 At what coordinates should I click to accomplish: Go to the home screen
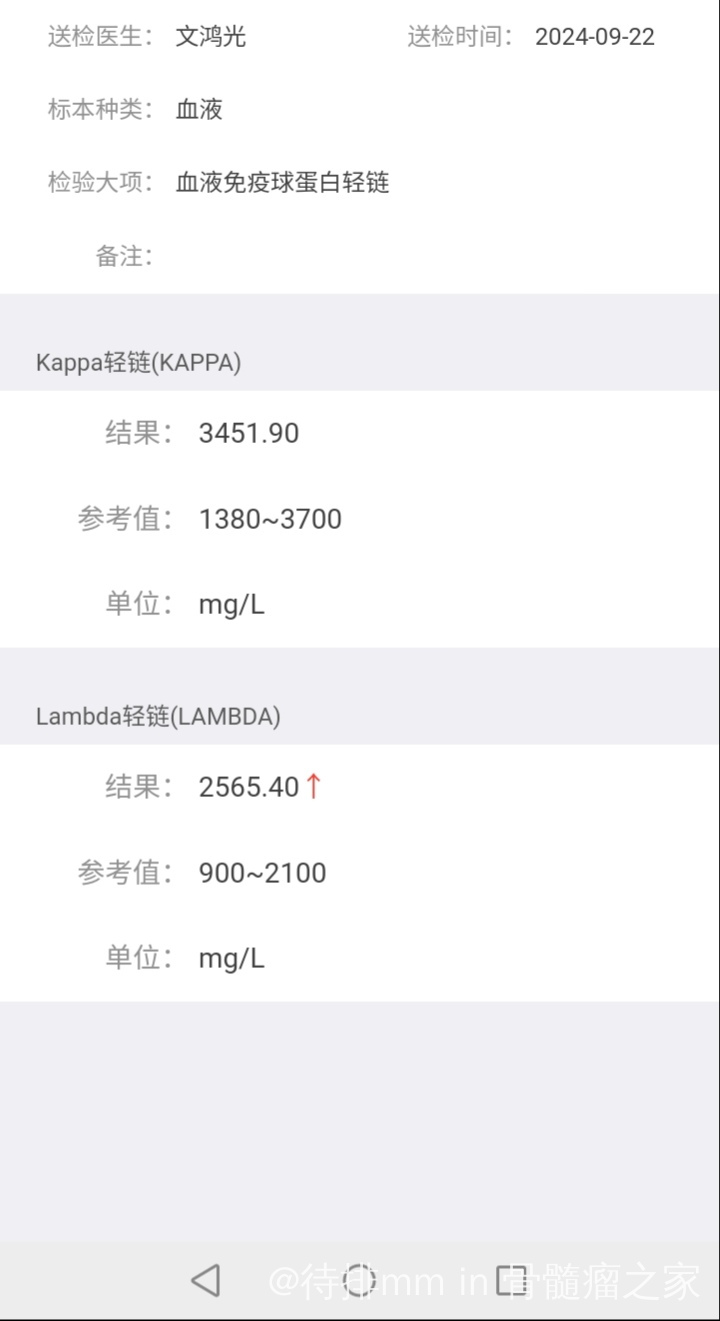click(359, 1279)
